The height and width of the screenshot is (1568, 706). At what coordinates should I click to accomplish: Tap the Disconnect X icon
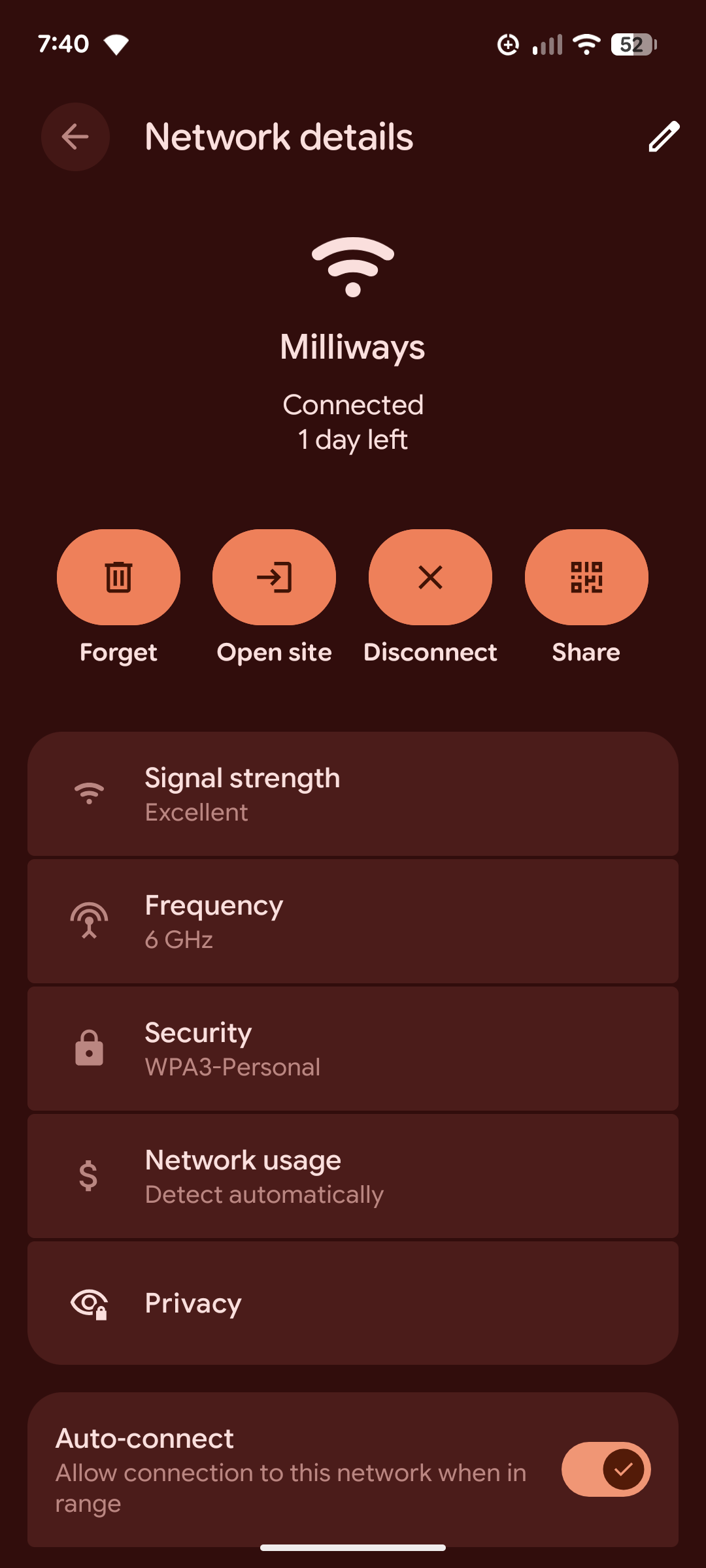[x=429, y=577]
